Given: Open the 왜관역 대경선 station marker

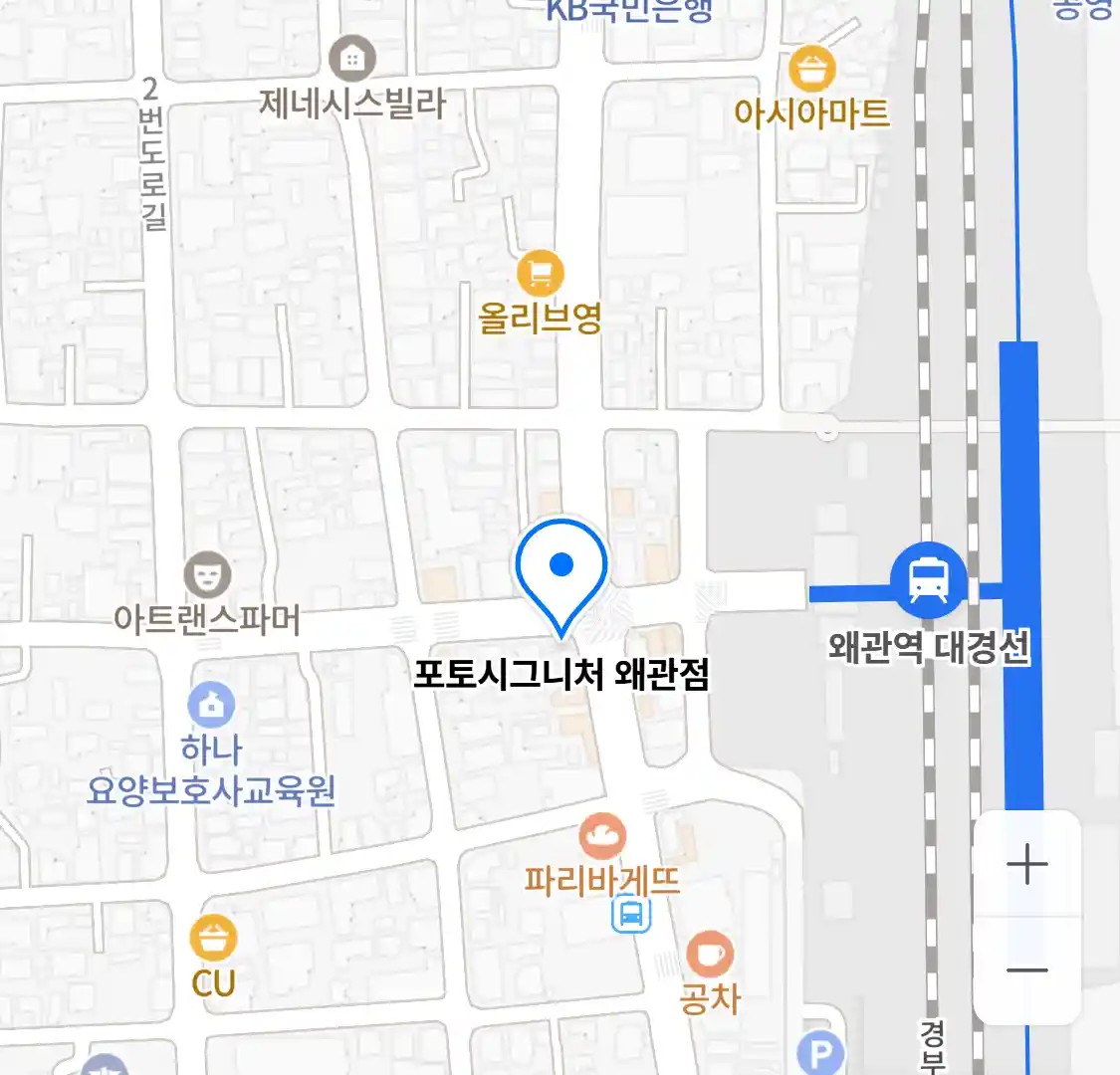Looking at the screenshot, I should coord(928,580).
